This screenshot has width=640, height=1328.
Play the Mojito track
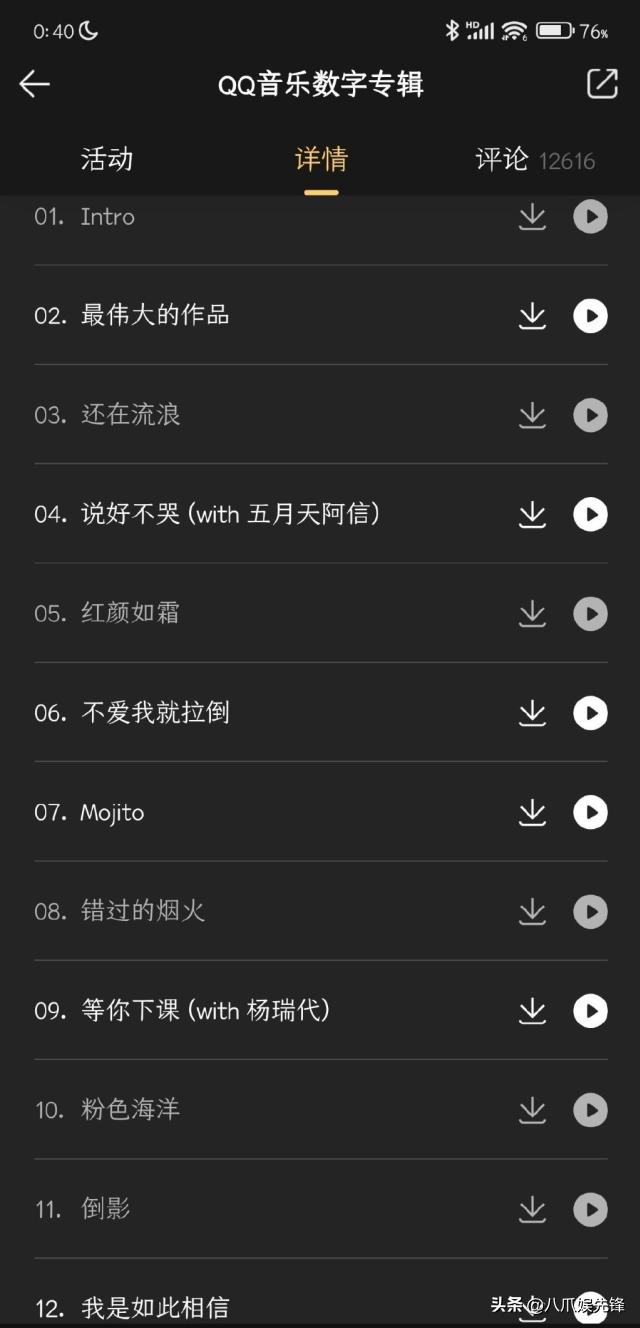point(590,813)
